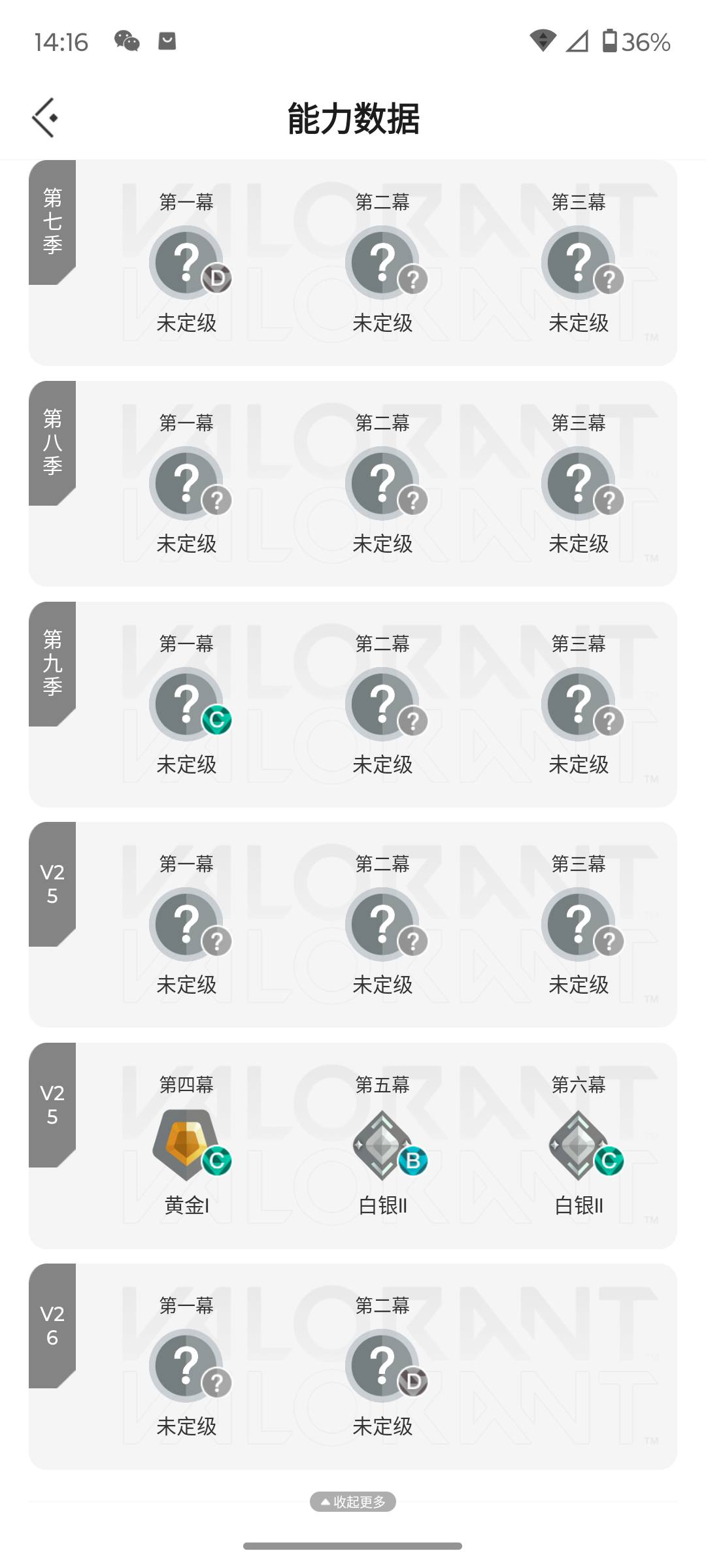Collapse the list using 收起更多
The width and height of the screenshot is (706, 1568).
click(353, 1501)
